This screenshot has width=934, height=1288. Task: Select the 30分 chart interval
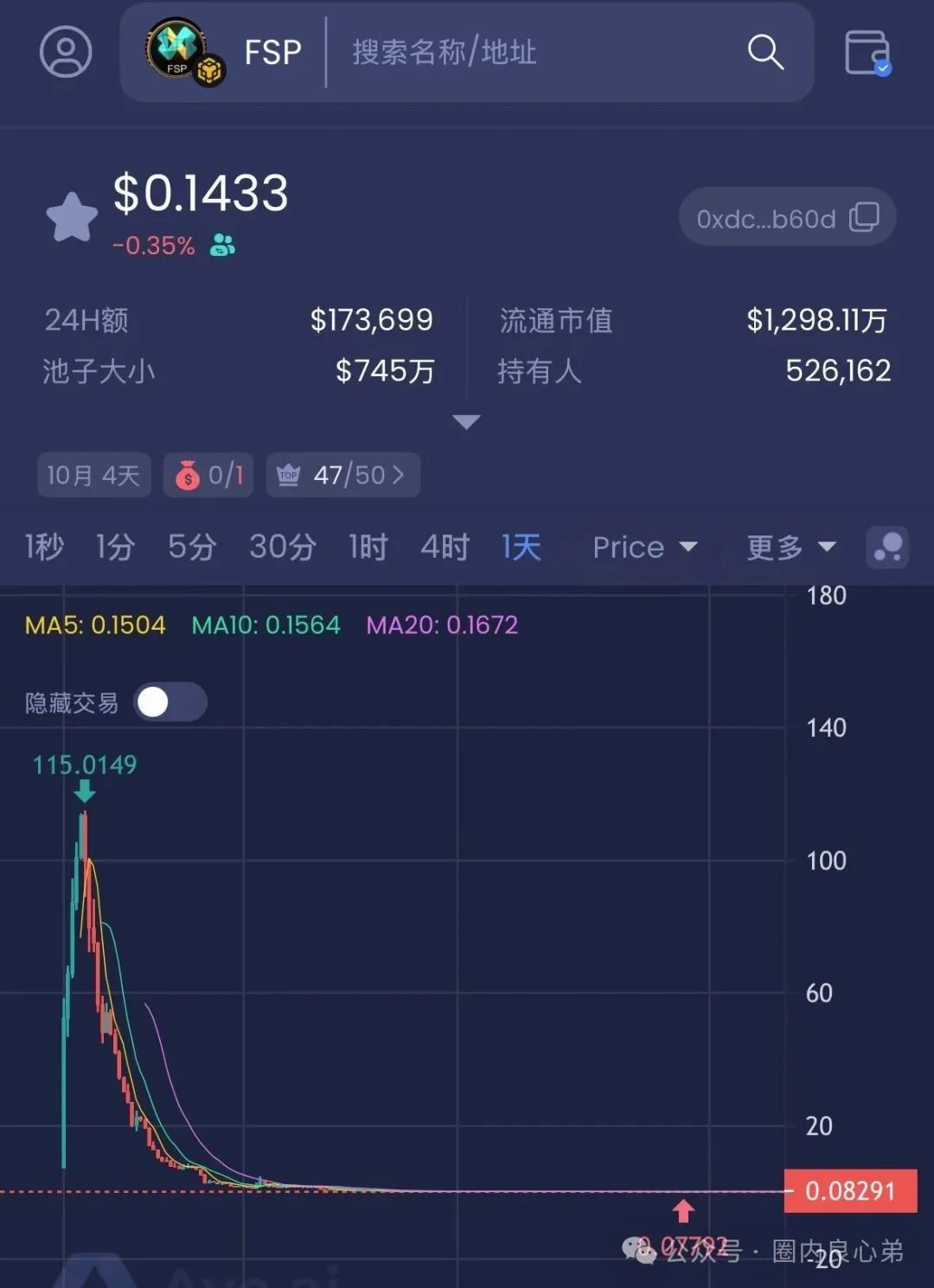click(x=283, y=547)
